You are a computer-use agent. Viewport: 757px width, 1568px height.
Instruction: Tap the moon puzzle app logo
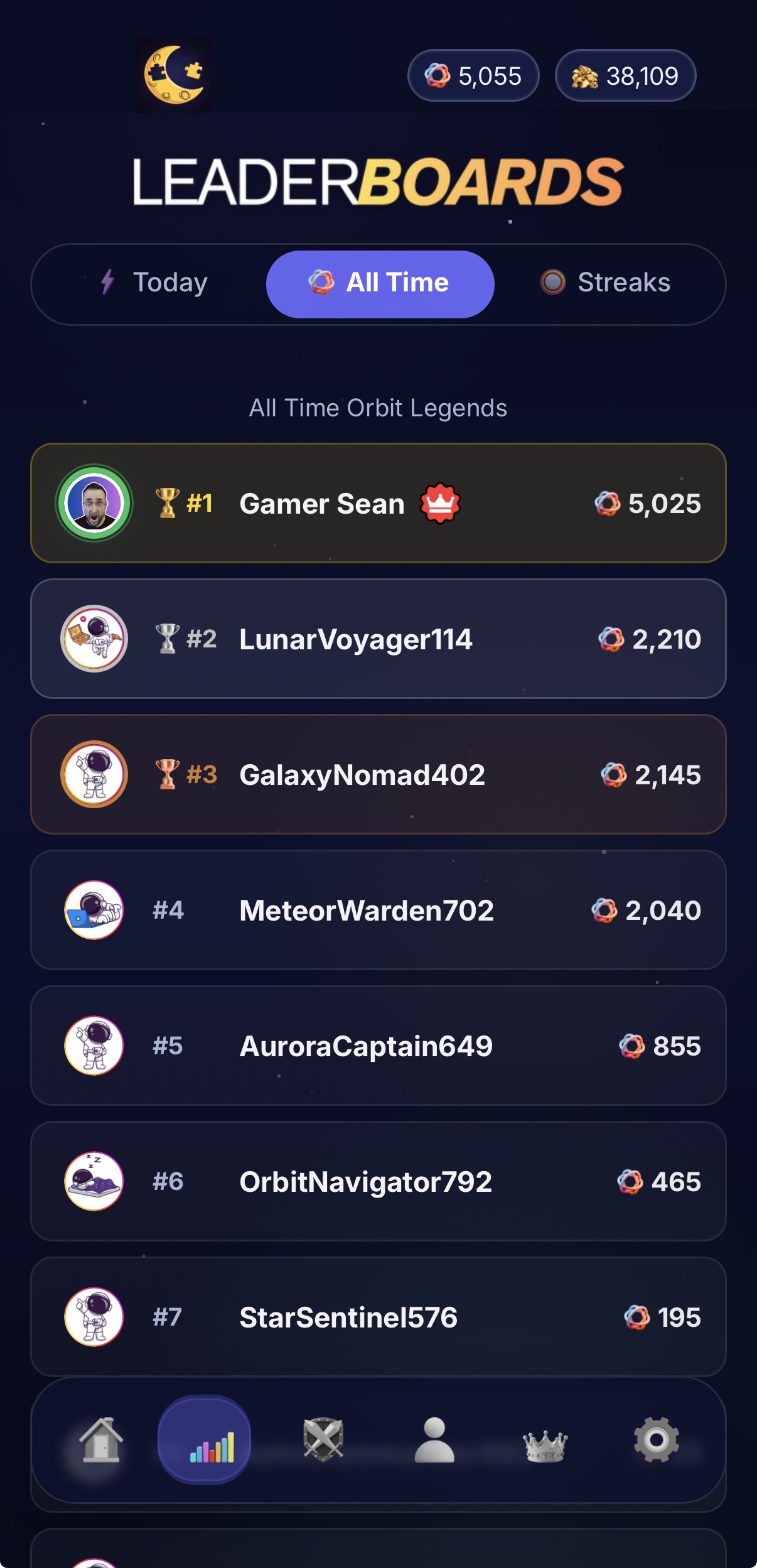[173, 74]
